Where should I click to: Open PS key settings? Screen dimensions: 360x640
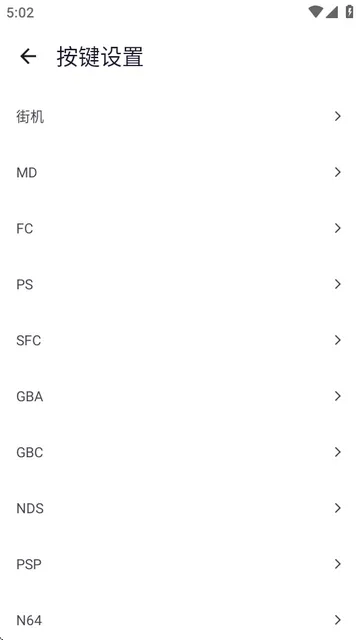(180, 284)
